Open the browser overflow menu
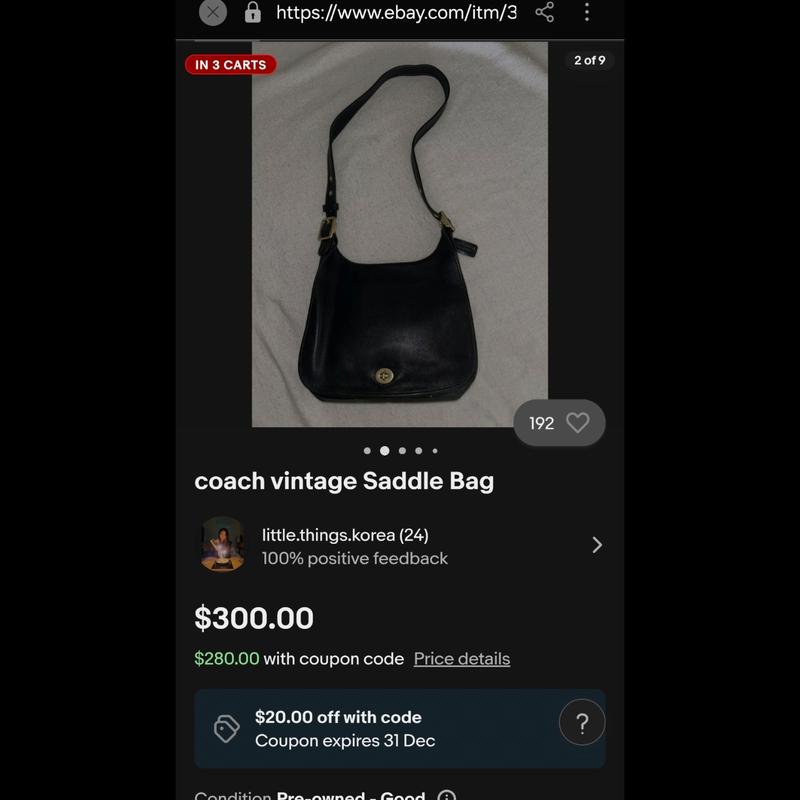The width and height of the screenshot is (800, 800). click(x=587, y=12)
